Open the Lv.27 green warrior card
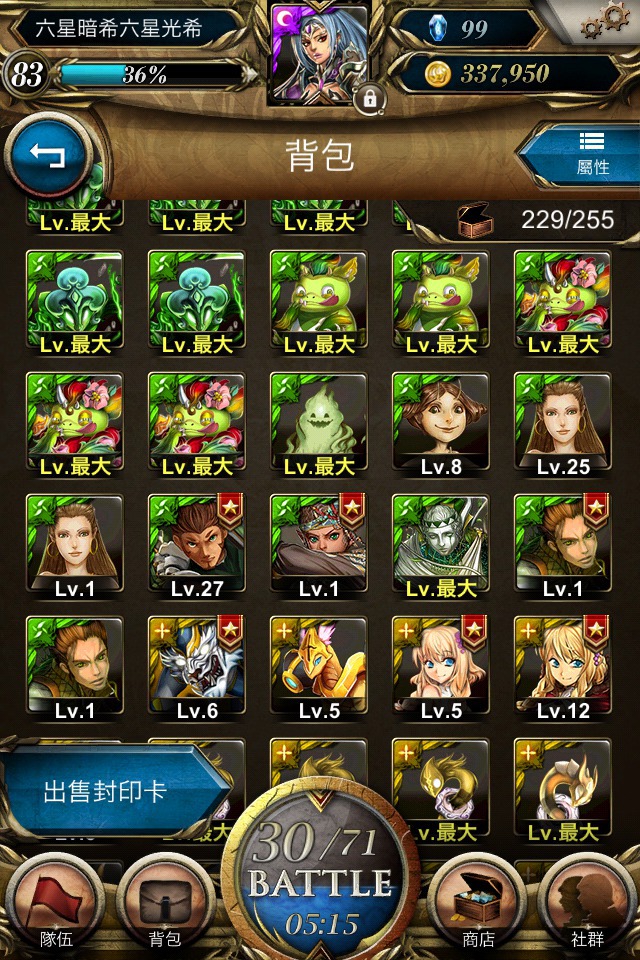This screenshot has width=640, height=960. pos(197,546)
